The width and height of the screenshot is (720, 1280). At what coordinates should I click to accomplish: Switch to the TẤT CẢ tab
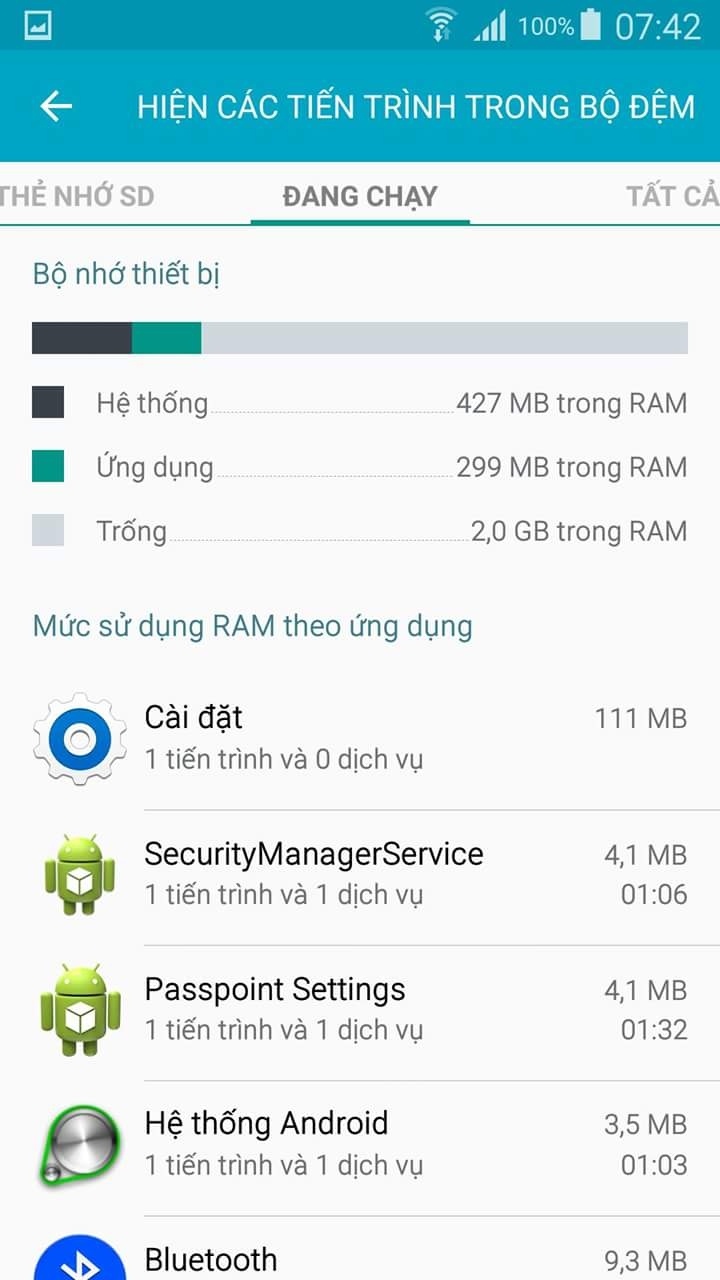(672, 195)
